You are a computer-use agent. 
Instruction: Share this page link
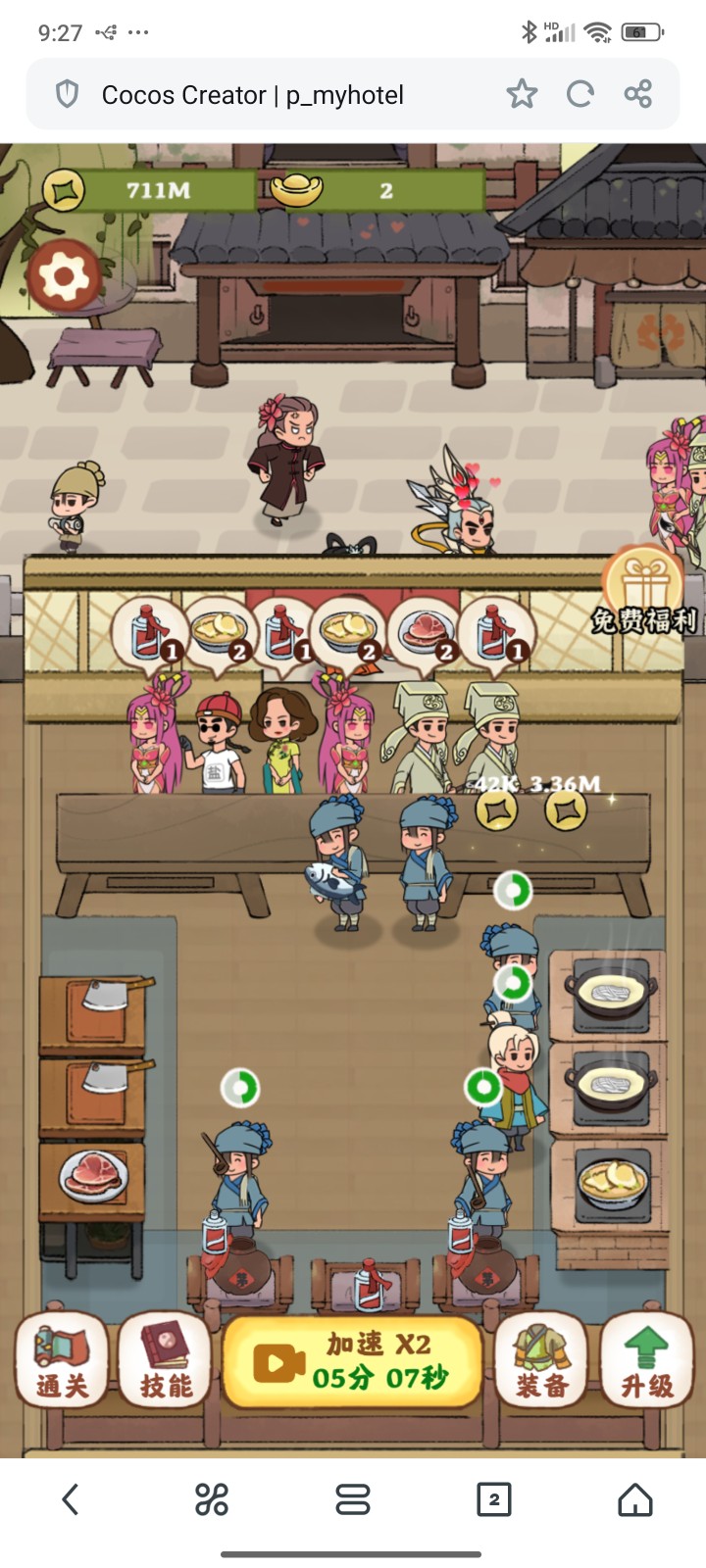tap(638, 94)
